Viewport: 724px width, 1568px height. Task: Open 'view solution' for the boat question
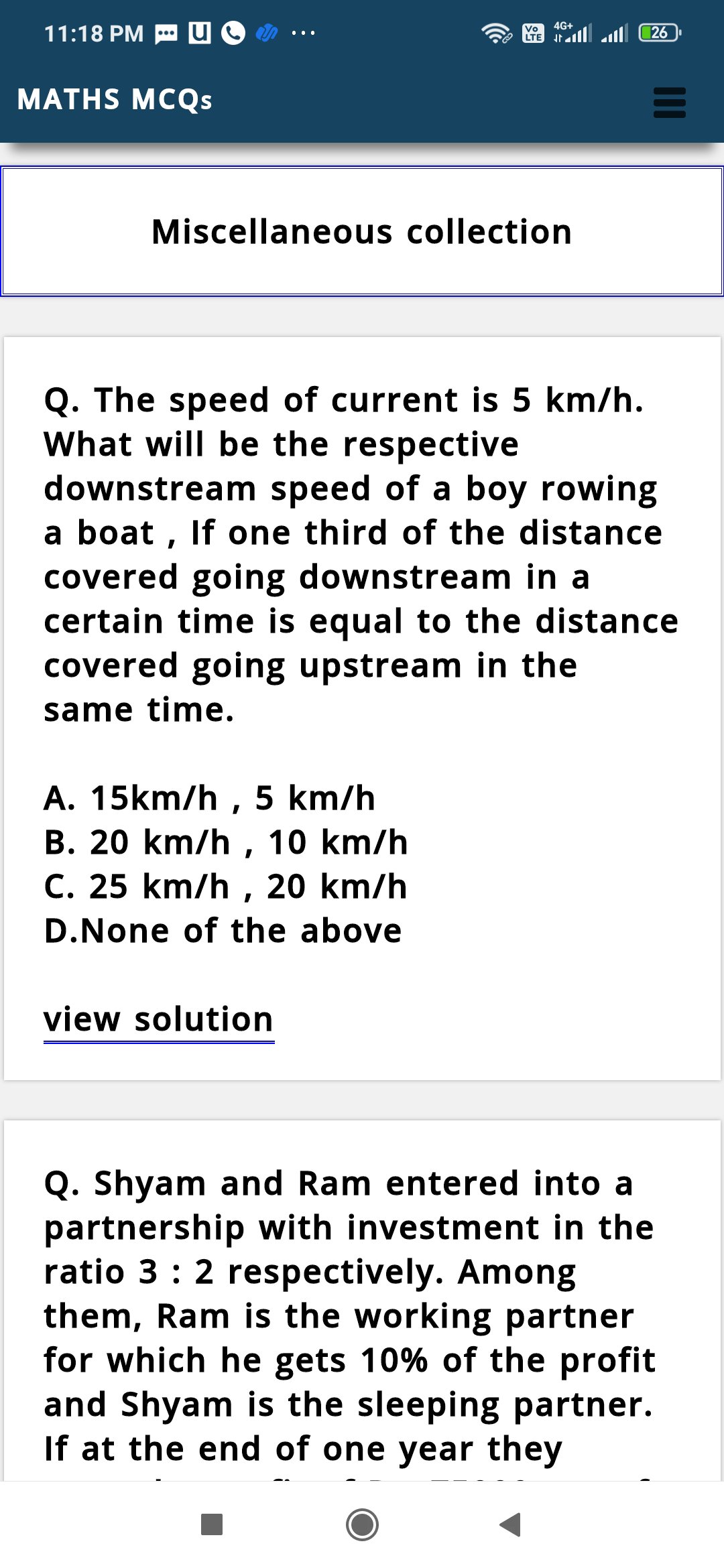pos(158,1019)
